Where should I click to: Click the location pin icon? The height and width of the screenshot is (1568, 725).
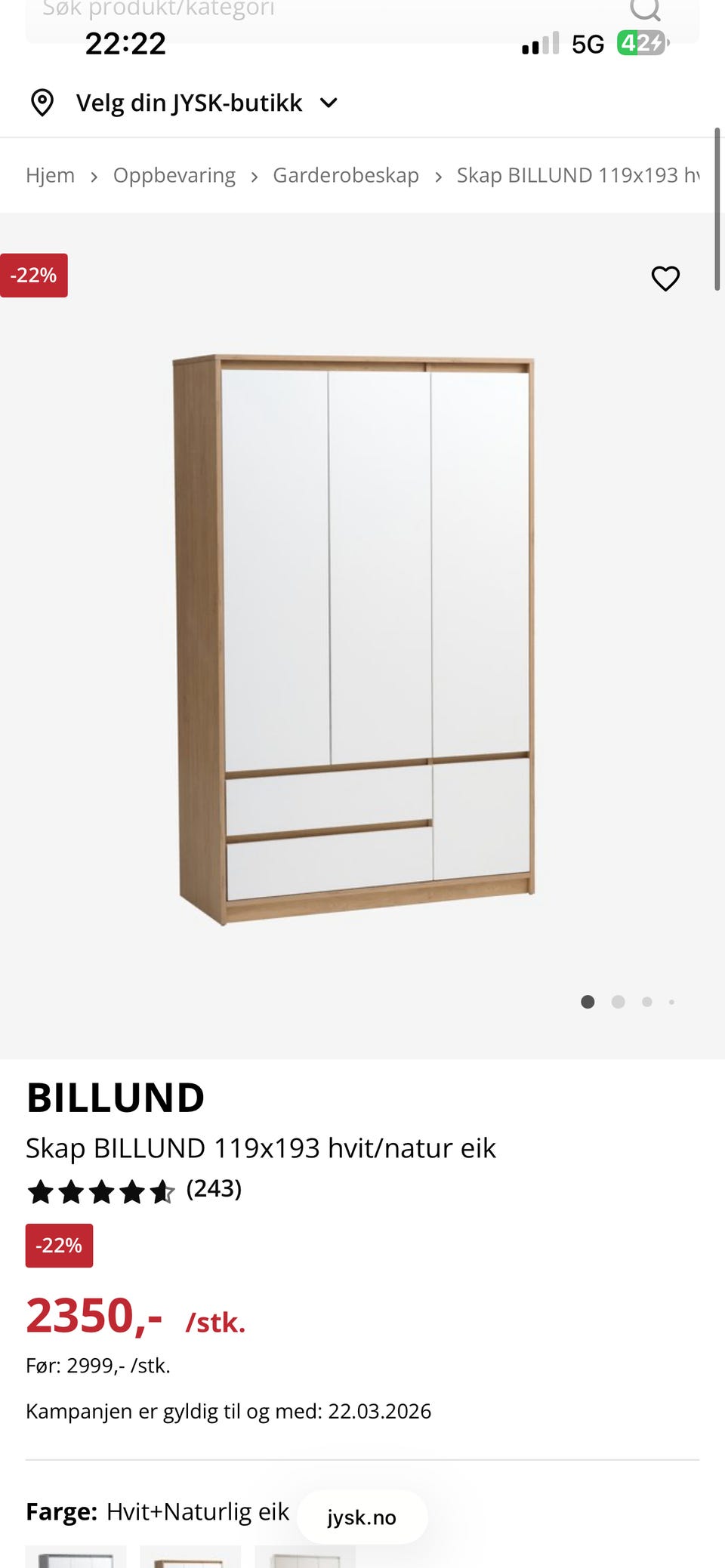click(42, 102)
